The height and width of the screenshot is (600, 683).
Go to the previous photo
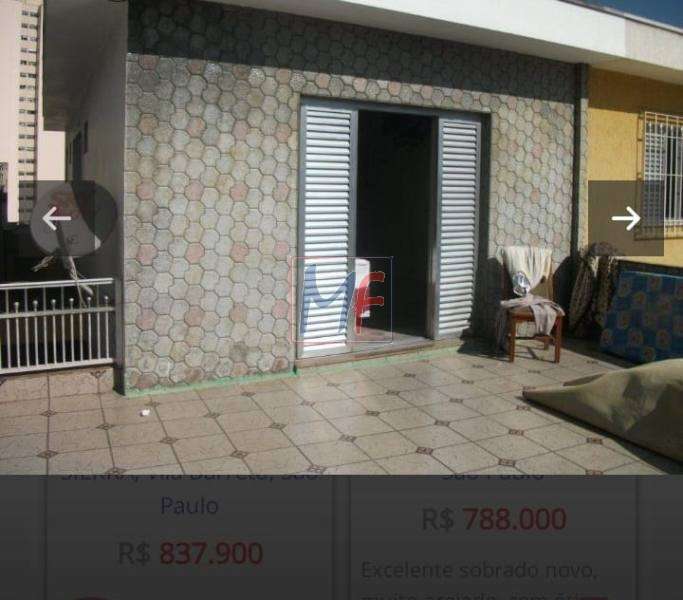click(57, 218)
